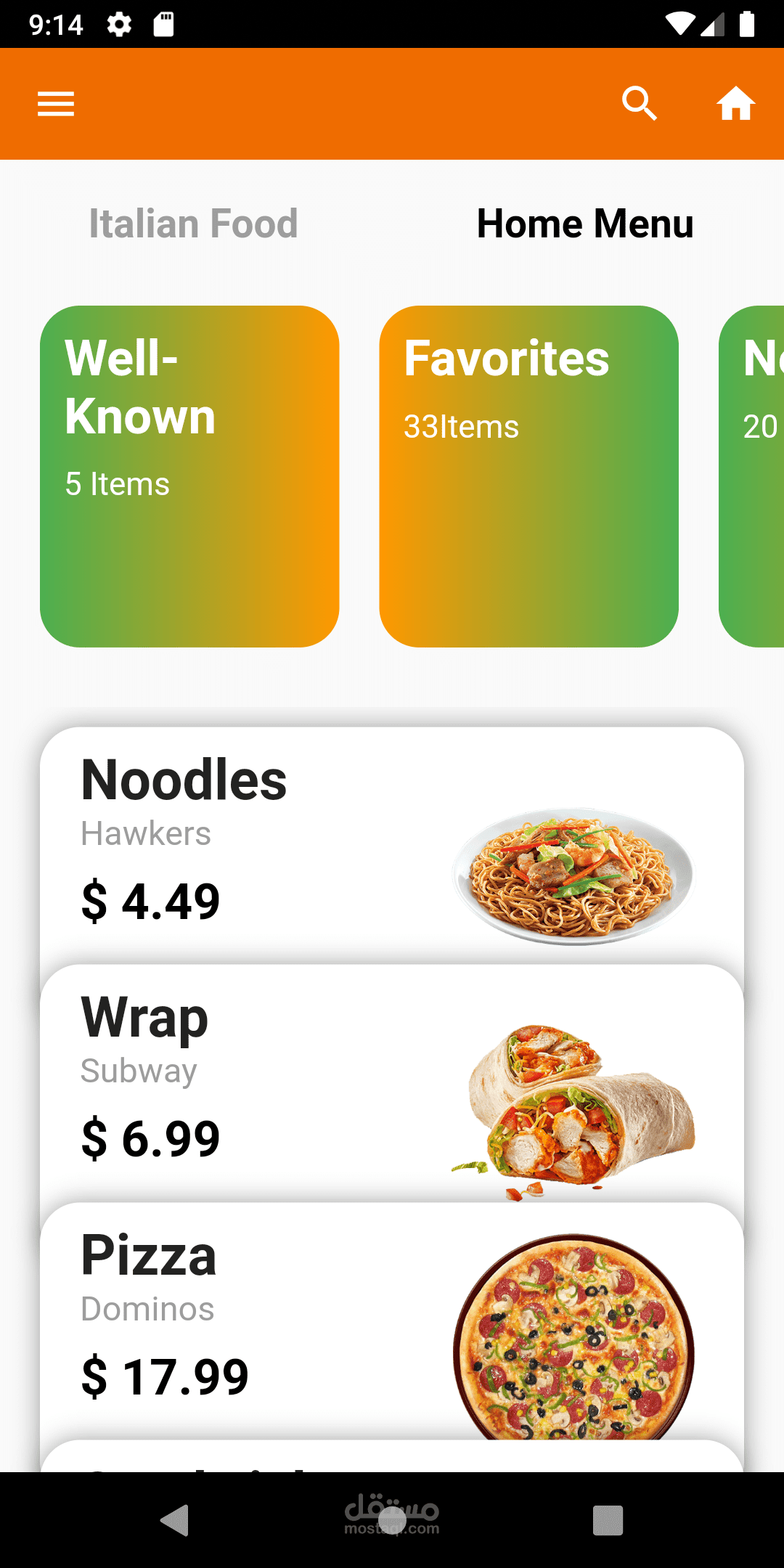Tap the home icon in the orange toolbar
This screenshot has width=784, height=1568.
coord(735,104)
